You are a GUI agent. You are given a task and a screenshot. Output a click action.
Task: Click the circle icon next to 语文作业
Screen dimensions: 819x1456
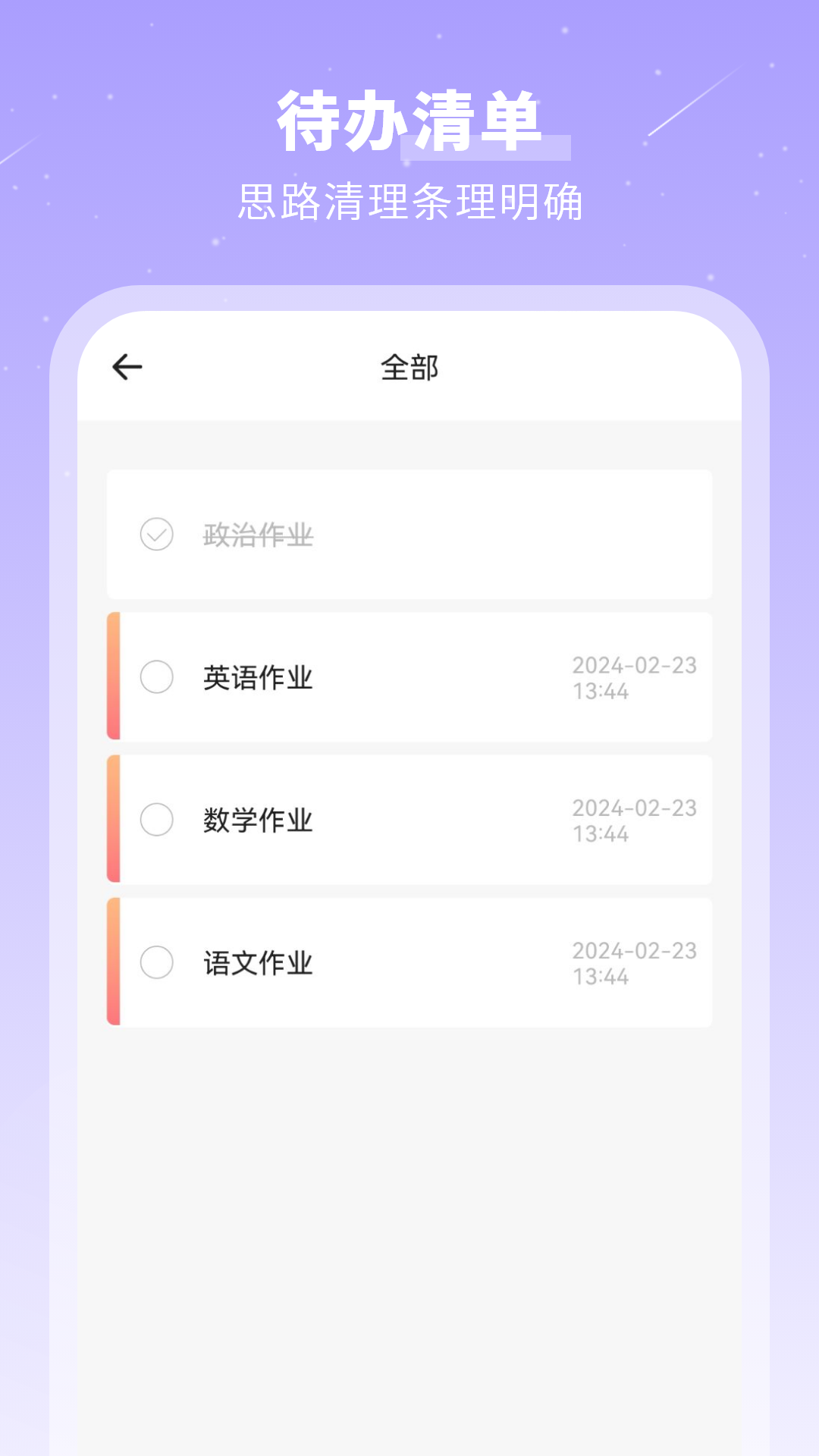pos(157,962)
